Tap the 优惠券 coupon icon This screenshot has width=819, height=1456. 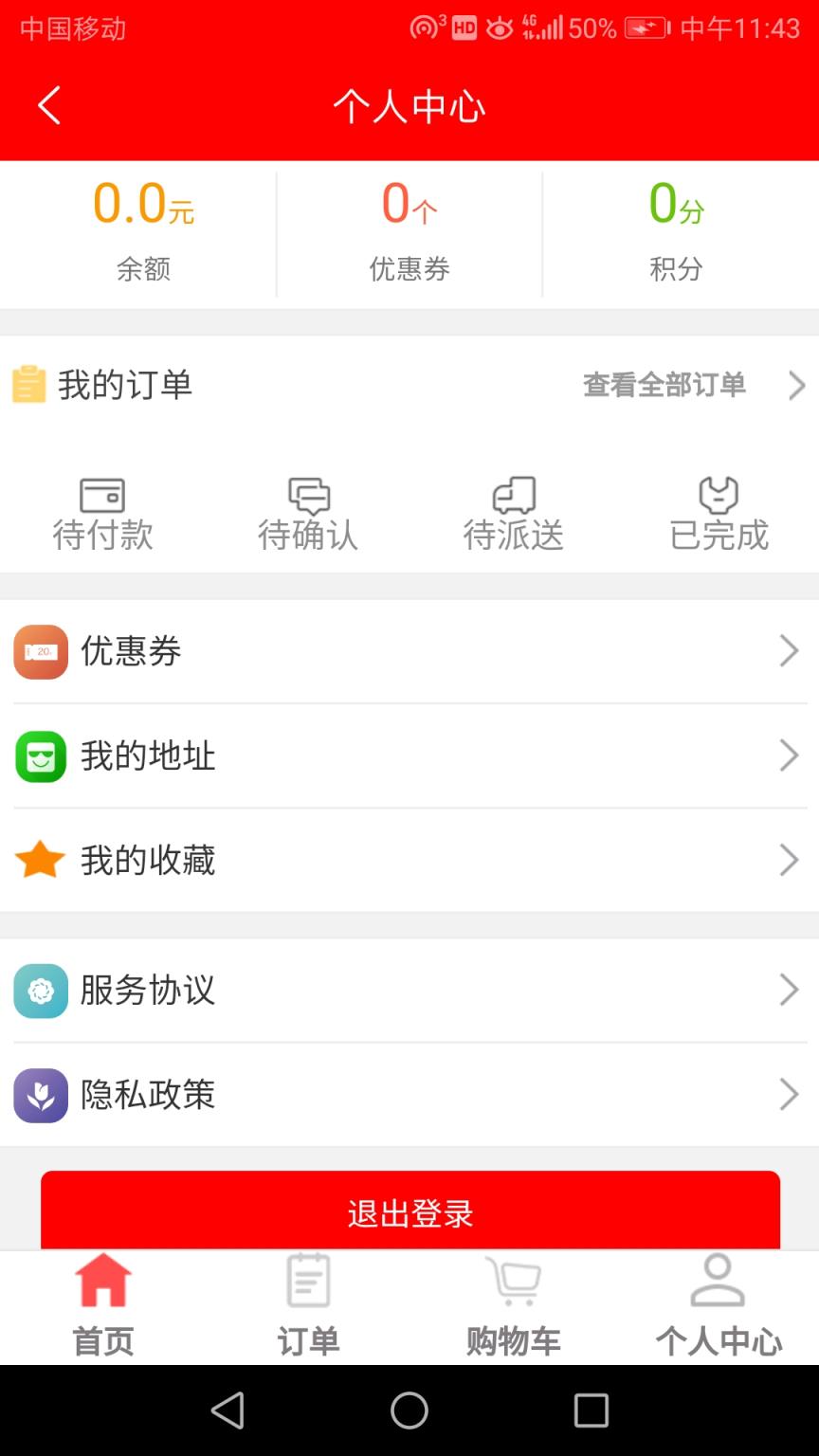40,651
